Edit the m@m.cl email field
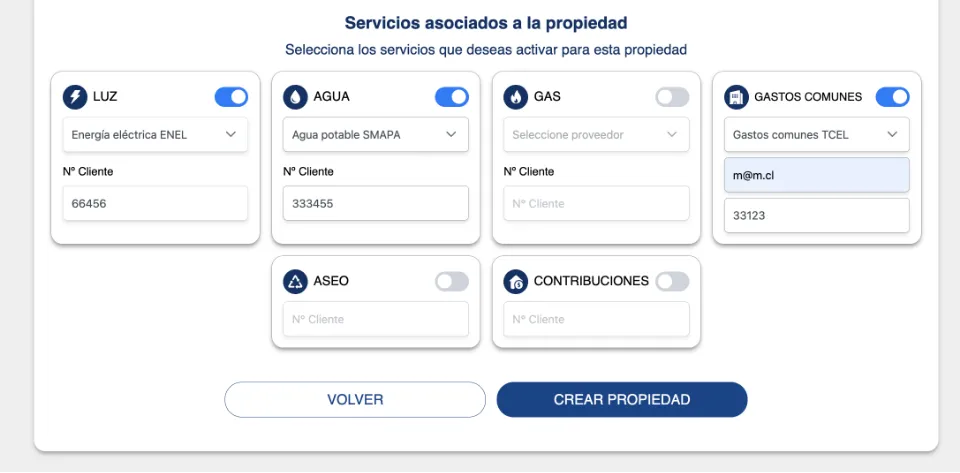The width and height of the screenshot is (960, 473). (816, 175)
